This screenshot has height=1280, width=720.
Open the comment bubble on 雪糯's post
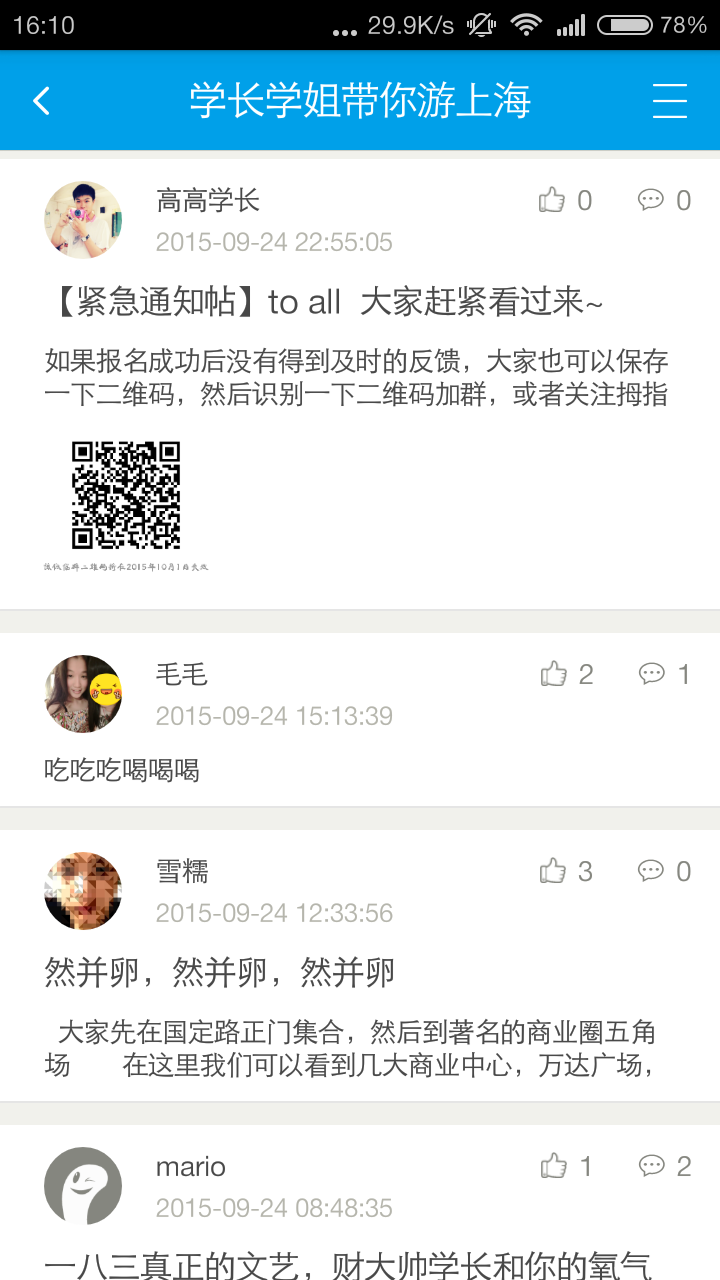(x=651, y=871)
